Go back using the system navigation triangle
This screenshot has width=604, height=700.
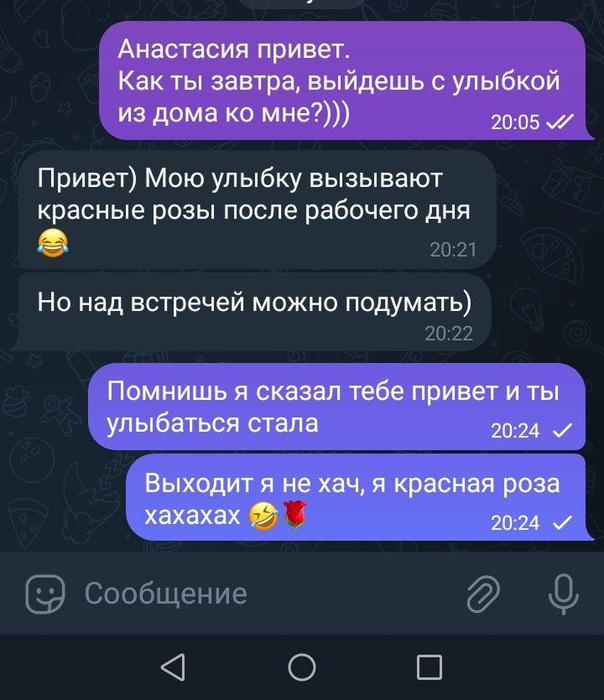[x=173, y=667]
